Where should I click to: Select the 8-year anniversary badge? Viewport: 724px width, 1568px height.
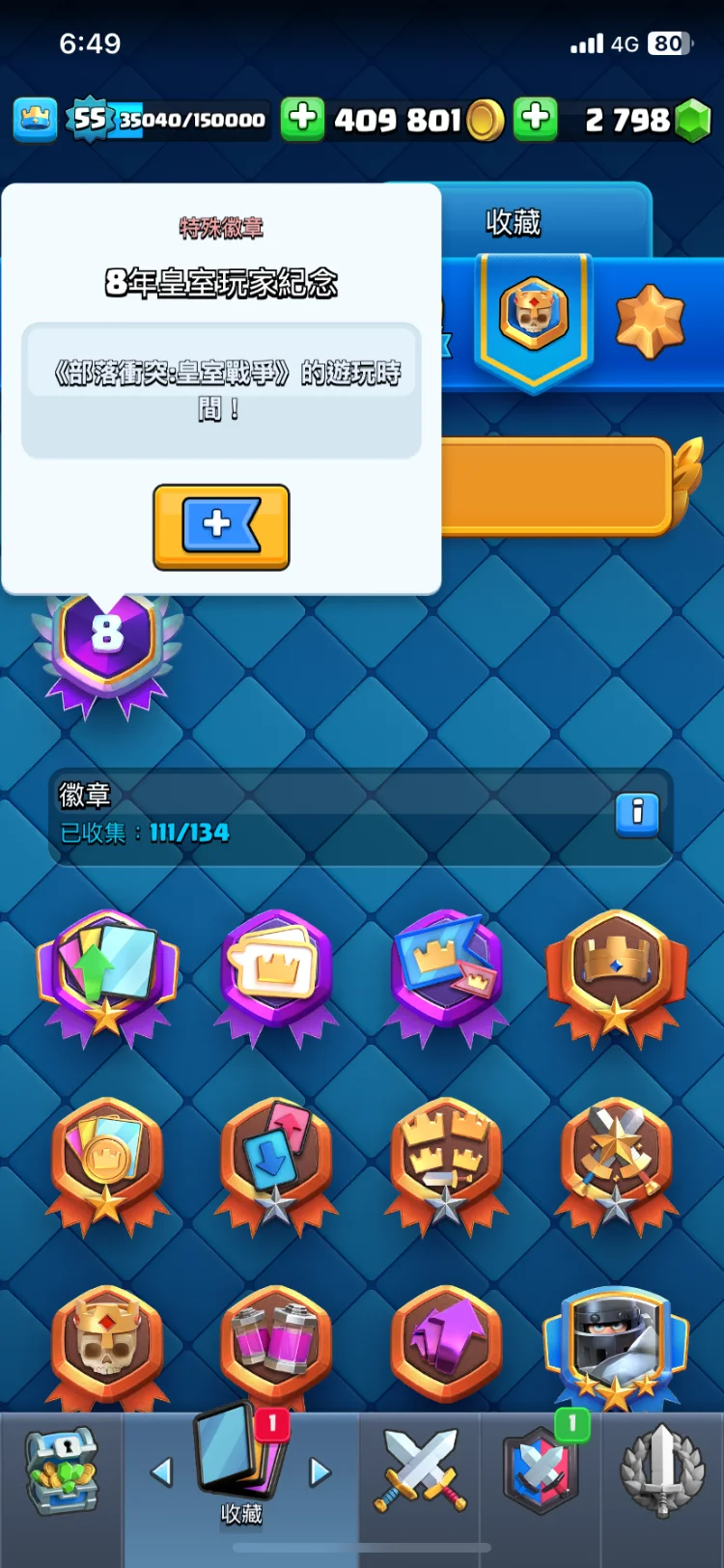(x=107, y=642)
